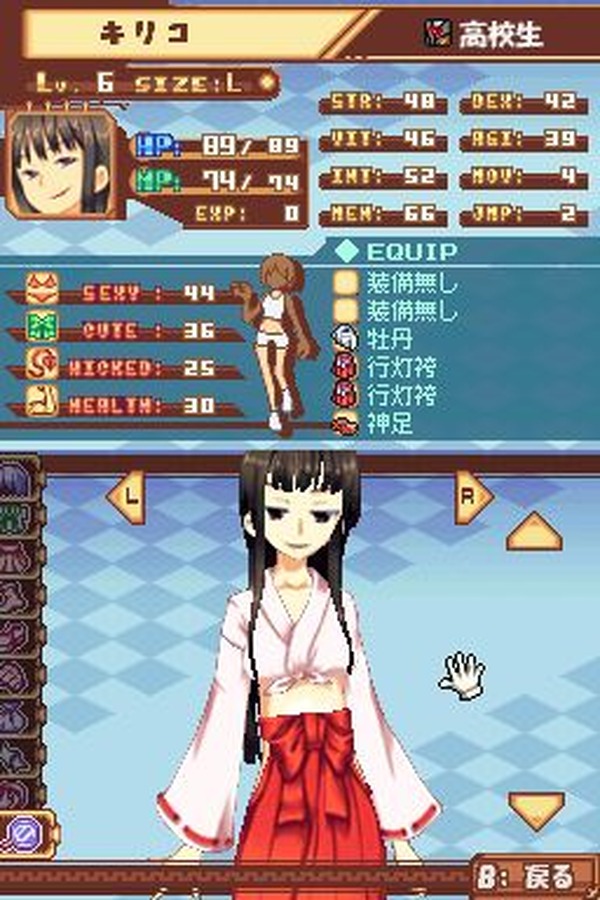
Task: Select the green outfit icon in sidebar
Action: click(x=17, y=518)
